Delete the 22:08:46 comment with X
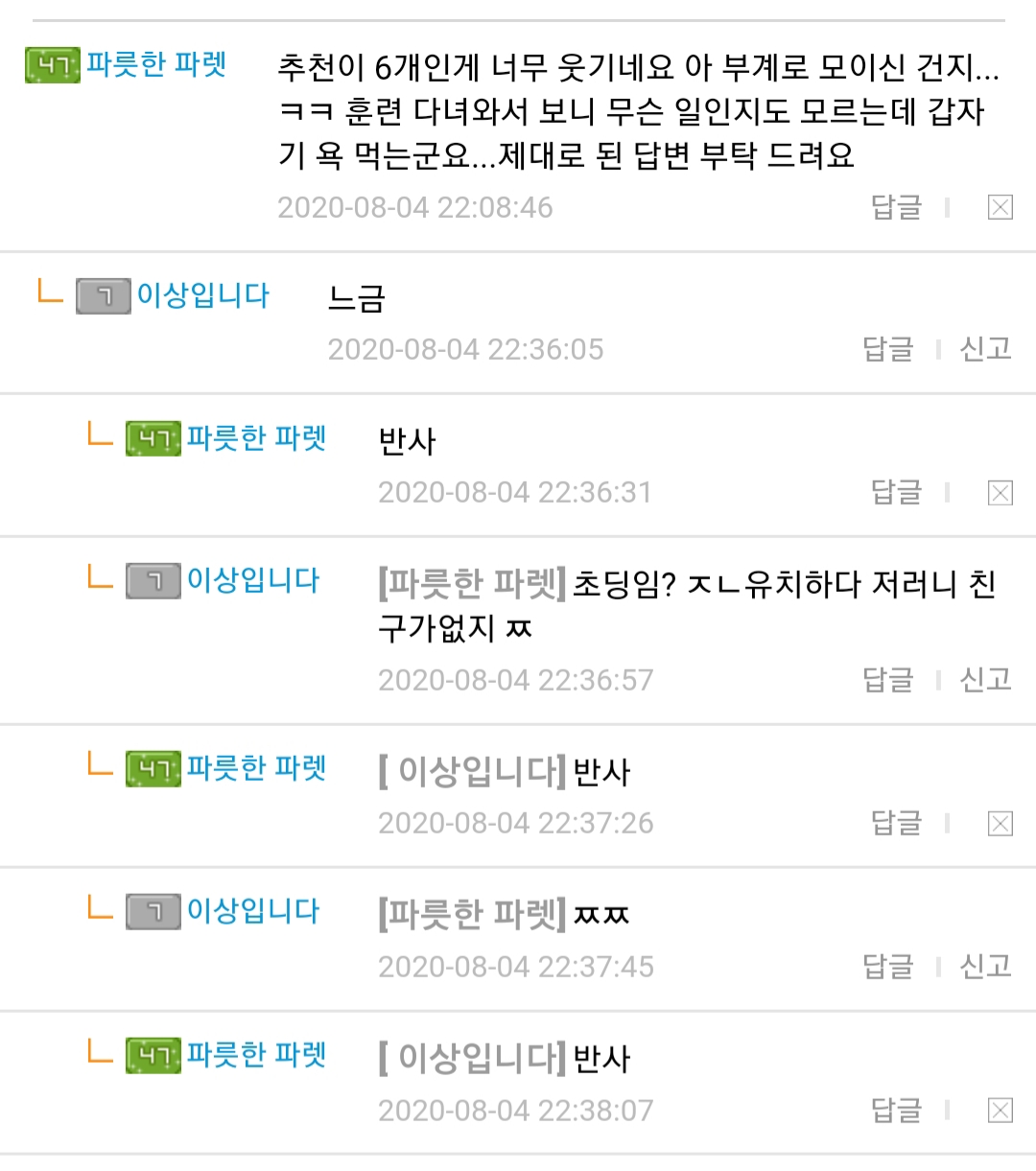1036x1171 pixels. 1000,207
